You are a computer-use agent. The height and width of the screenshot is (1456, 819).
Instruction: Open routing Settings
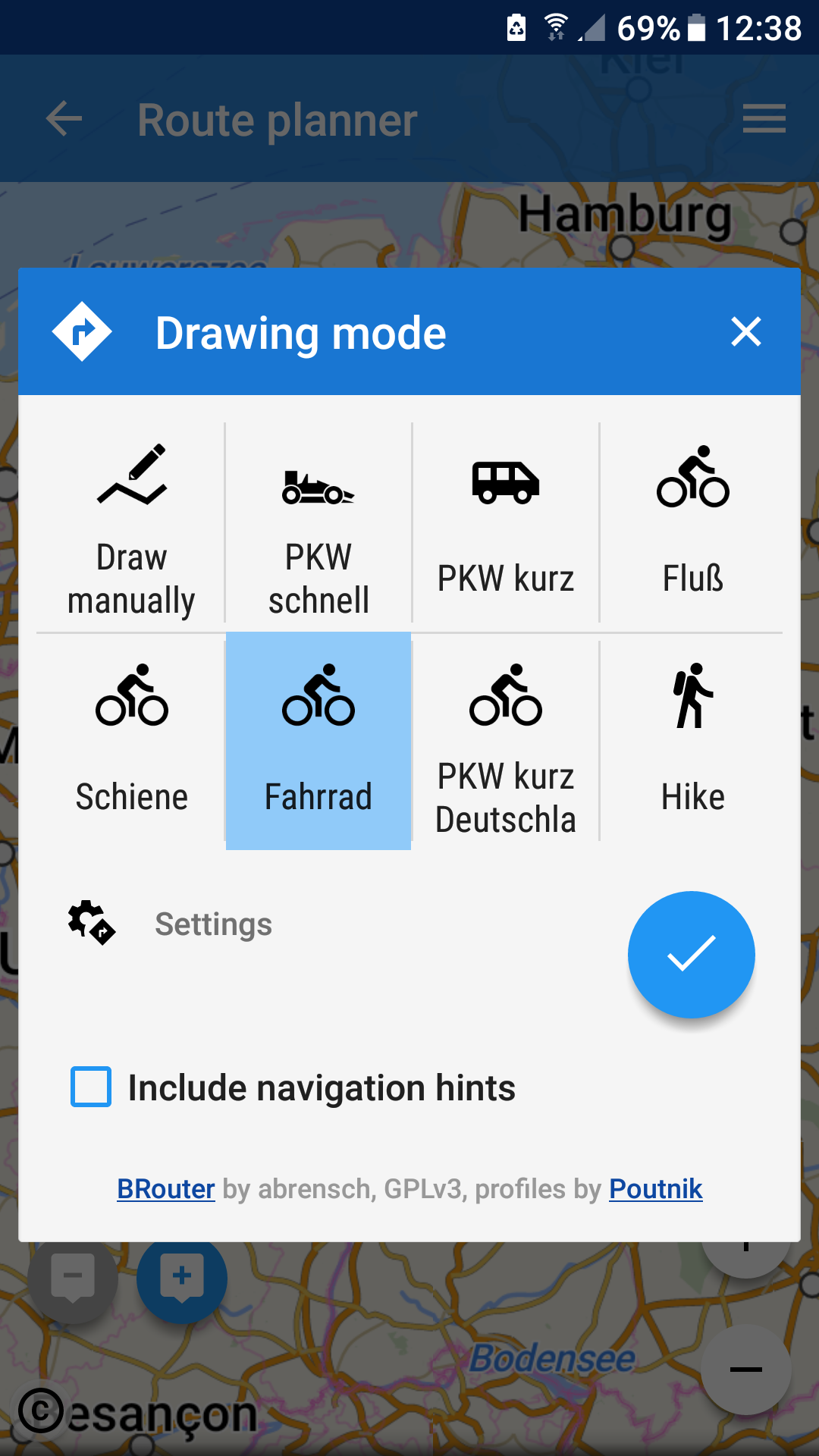212,924
